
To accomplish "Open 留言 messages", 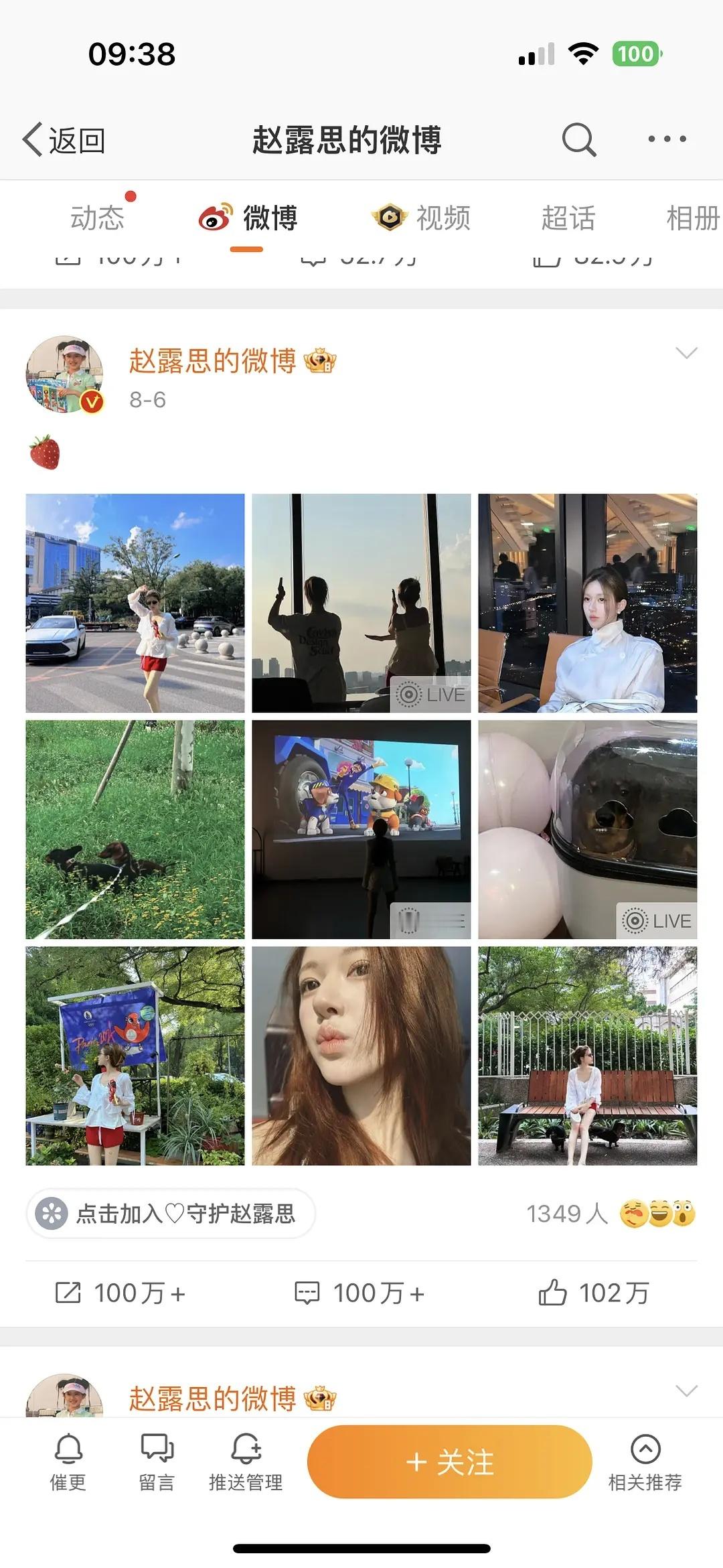I will pyautogui.click(x=157, y=1462).
